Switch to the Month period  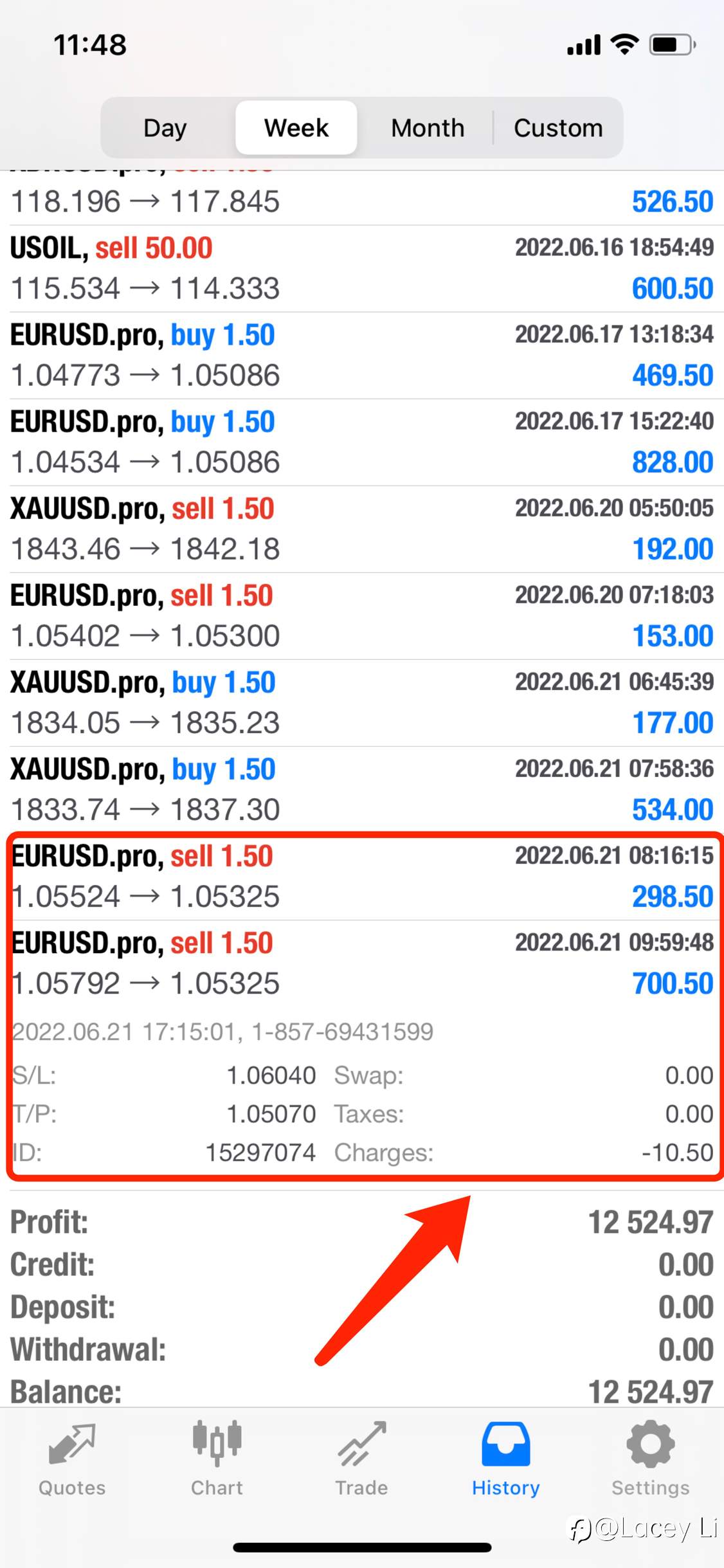click(x=428, y=127)
